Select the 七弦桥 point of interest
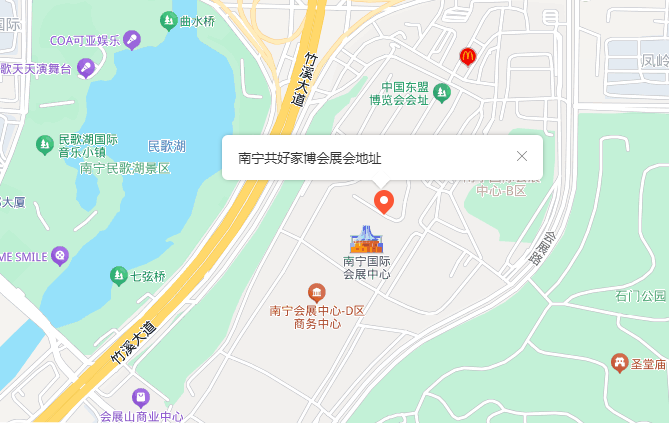The width and height of the screenshot is (669, 423). [x=118, y=275]
